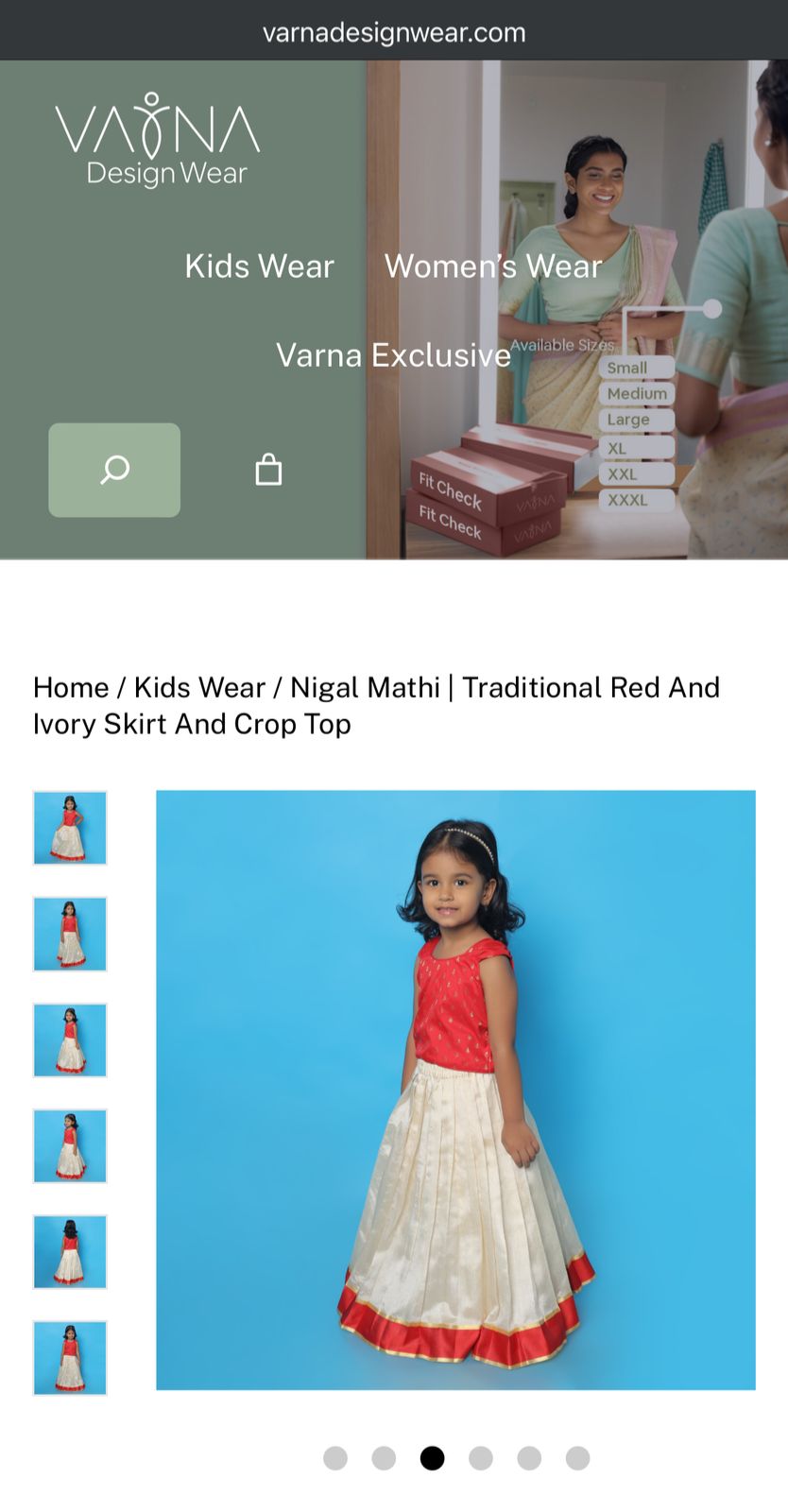
Task: Select the sixth product thumbnail
Action: pyautogui.click(x=70, y=1357)
